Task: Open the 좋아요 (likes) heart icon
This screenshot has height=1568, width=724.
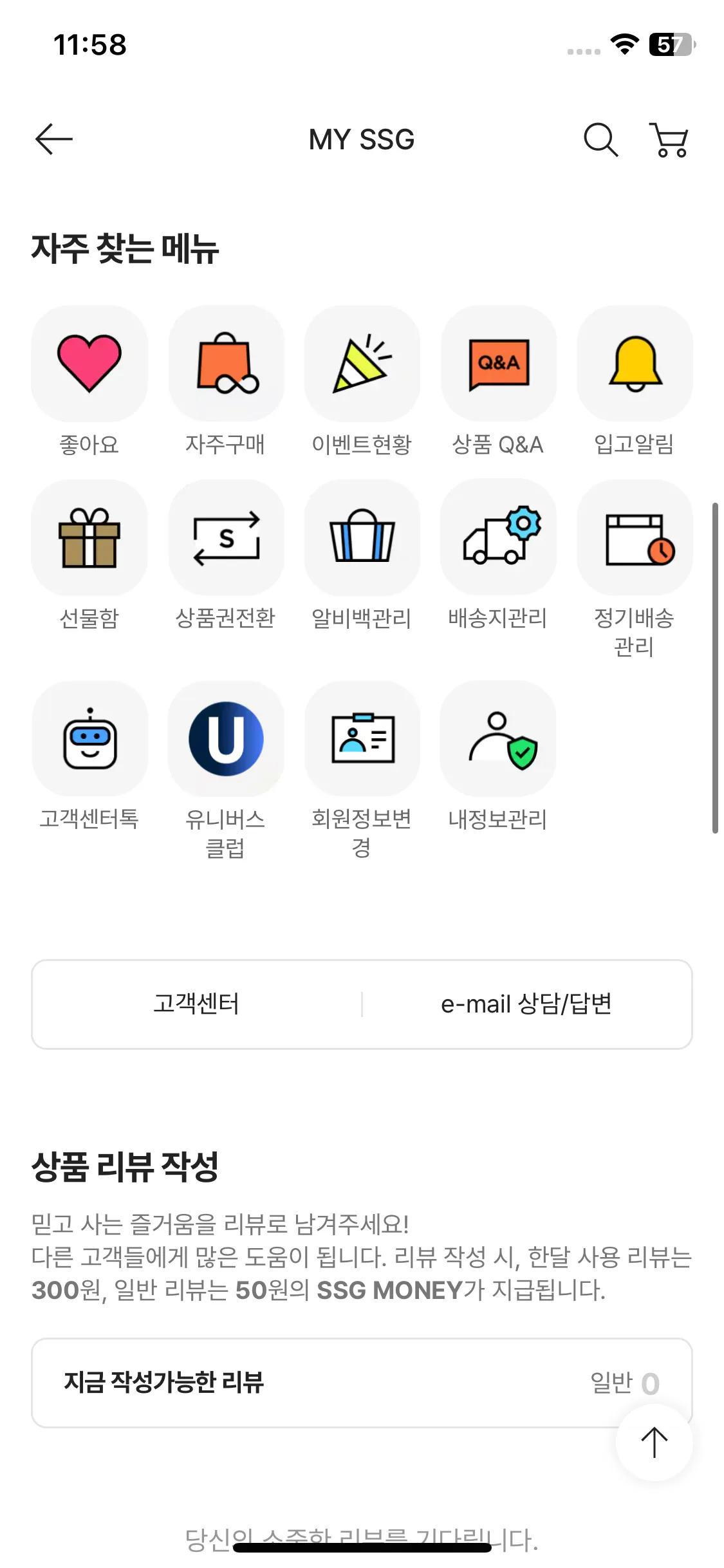Action: tap(89, 364)
